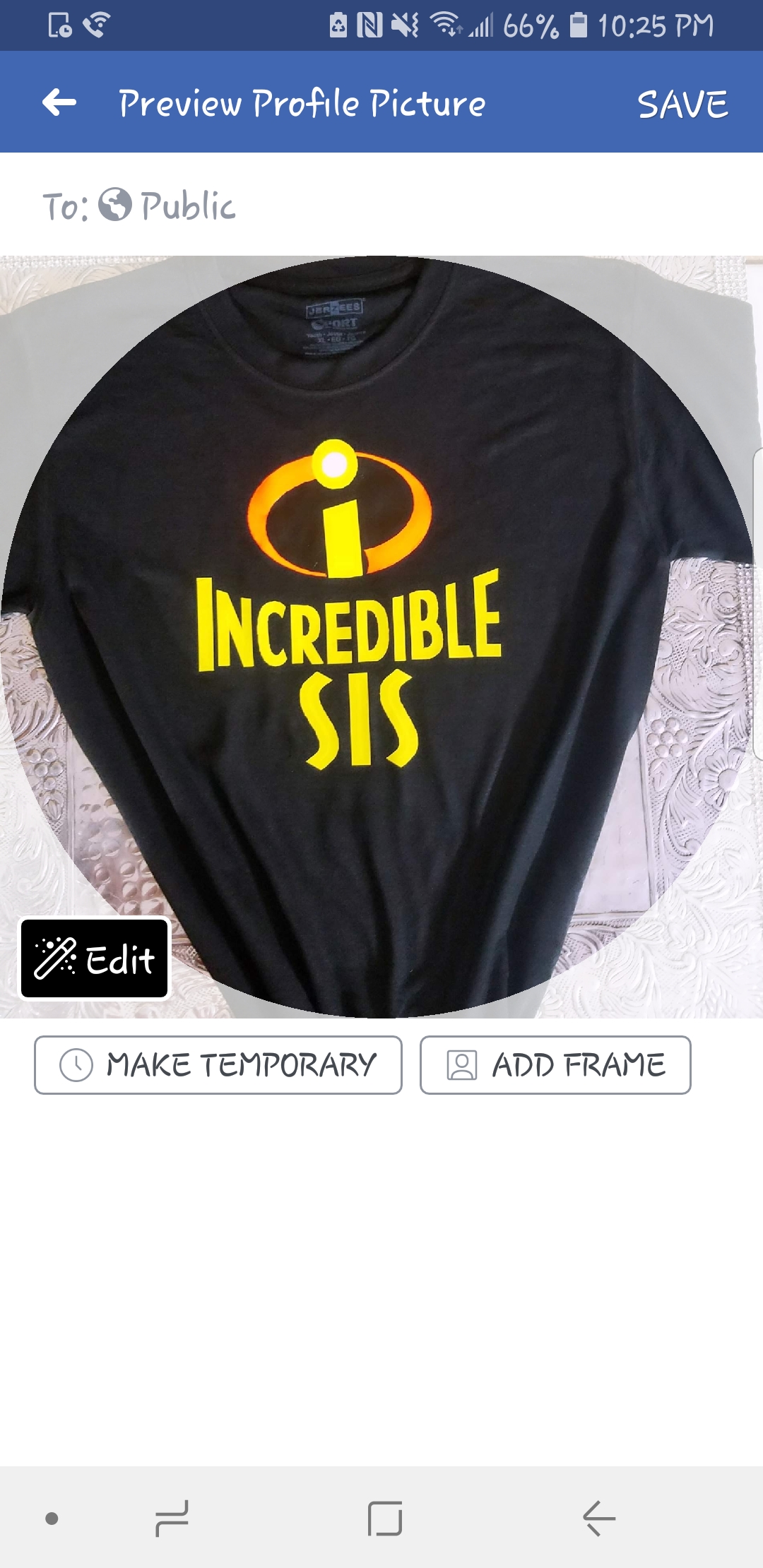
Task: Tap the system back arrow
Action: (599, 1518)
